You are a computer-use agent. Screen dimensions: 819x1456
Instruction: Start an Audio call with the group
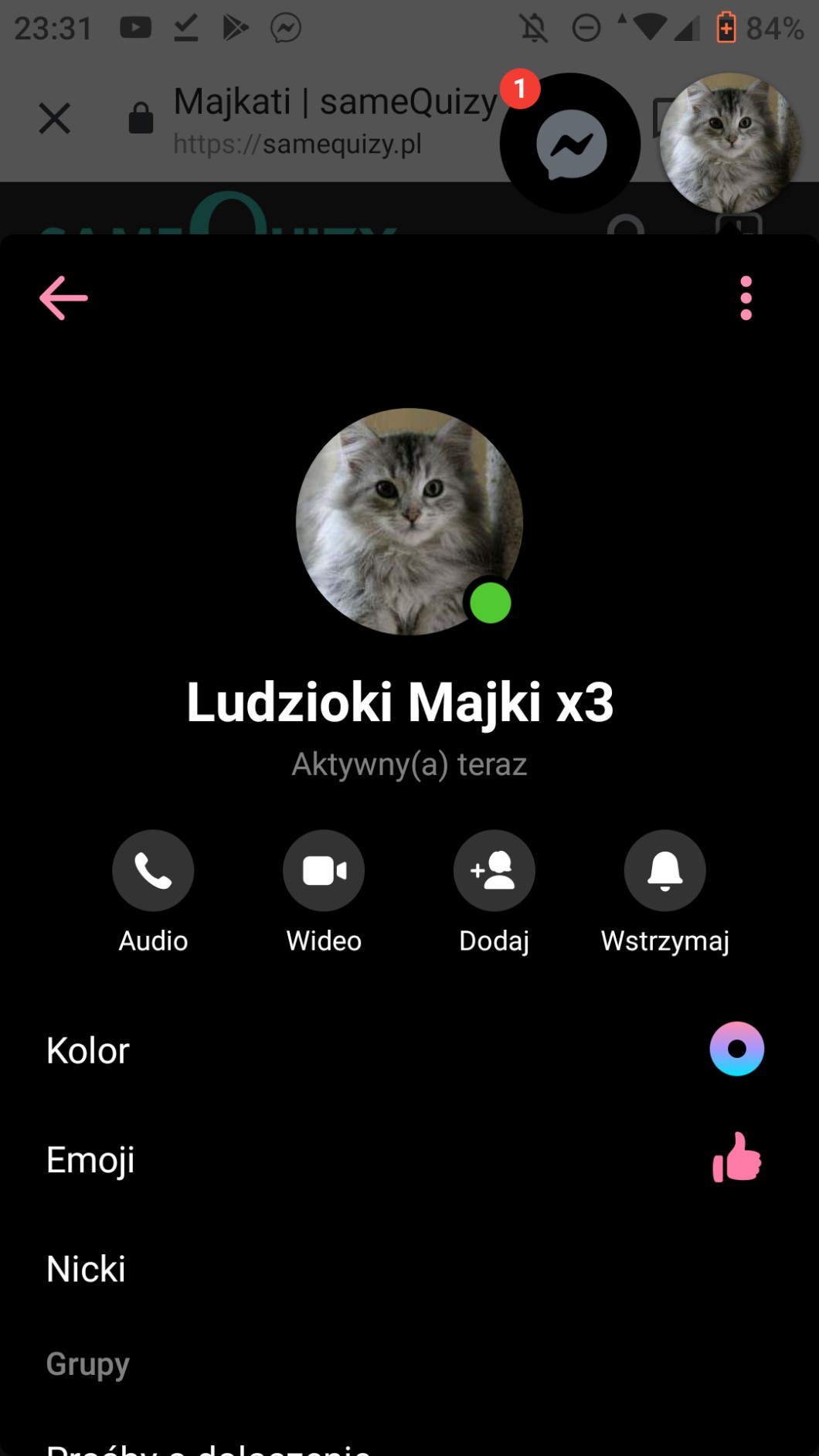point(153,871)
